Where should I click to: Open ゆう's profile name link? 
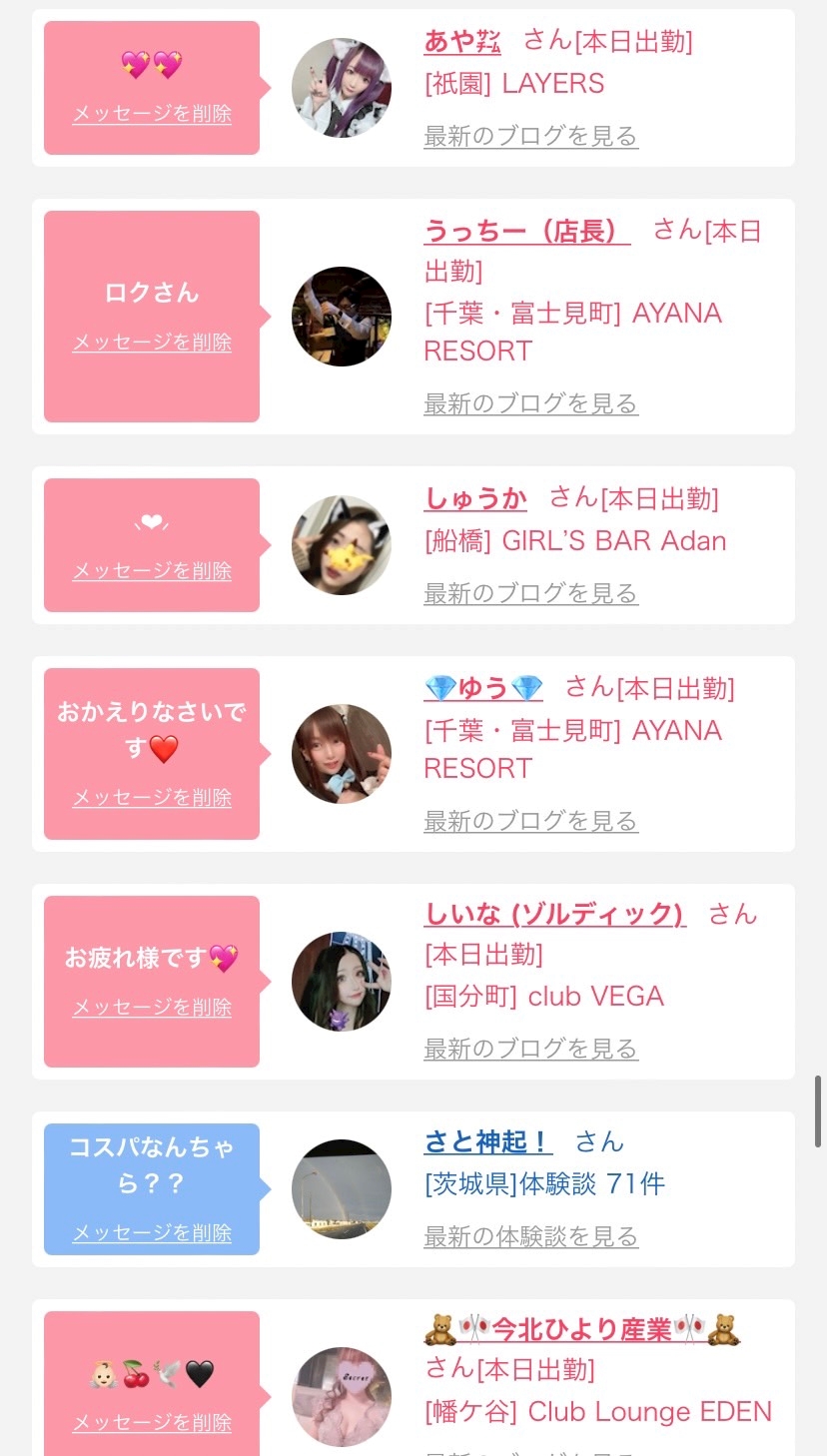click(x=483, y=688)
